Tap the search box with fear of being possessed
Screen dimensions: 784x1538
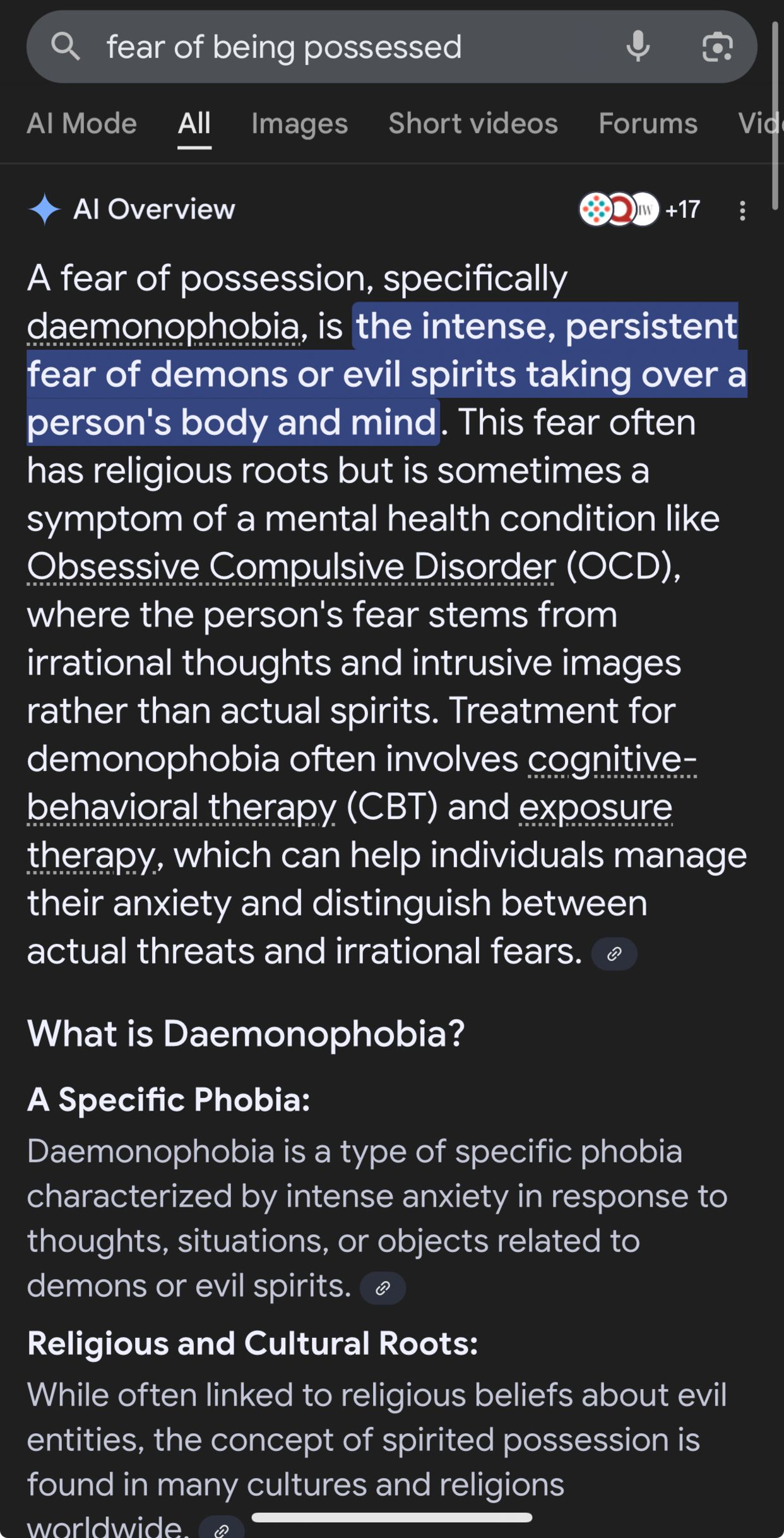point(284,47)
